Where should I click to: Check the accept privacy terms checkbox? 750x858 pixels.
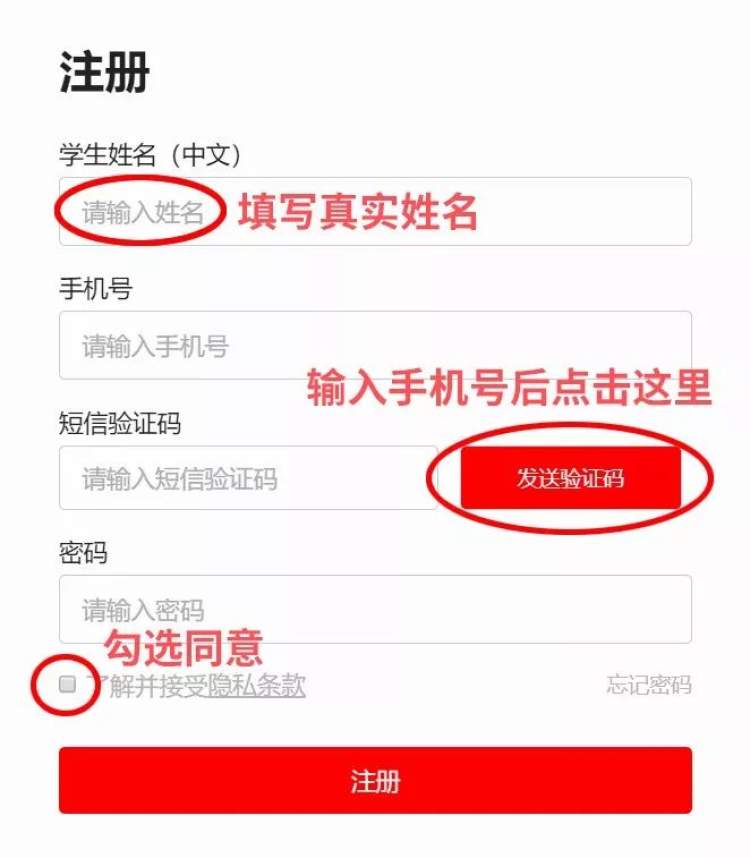click(68, 685)
